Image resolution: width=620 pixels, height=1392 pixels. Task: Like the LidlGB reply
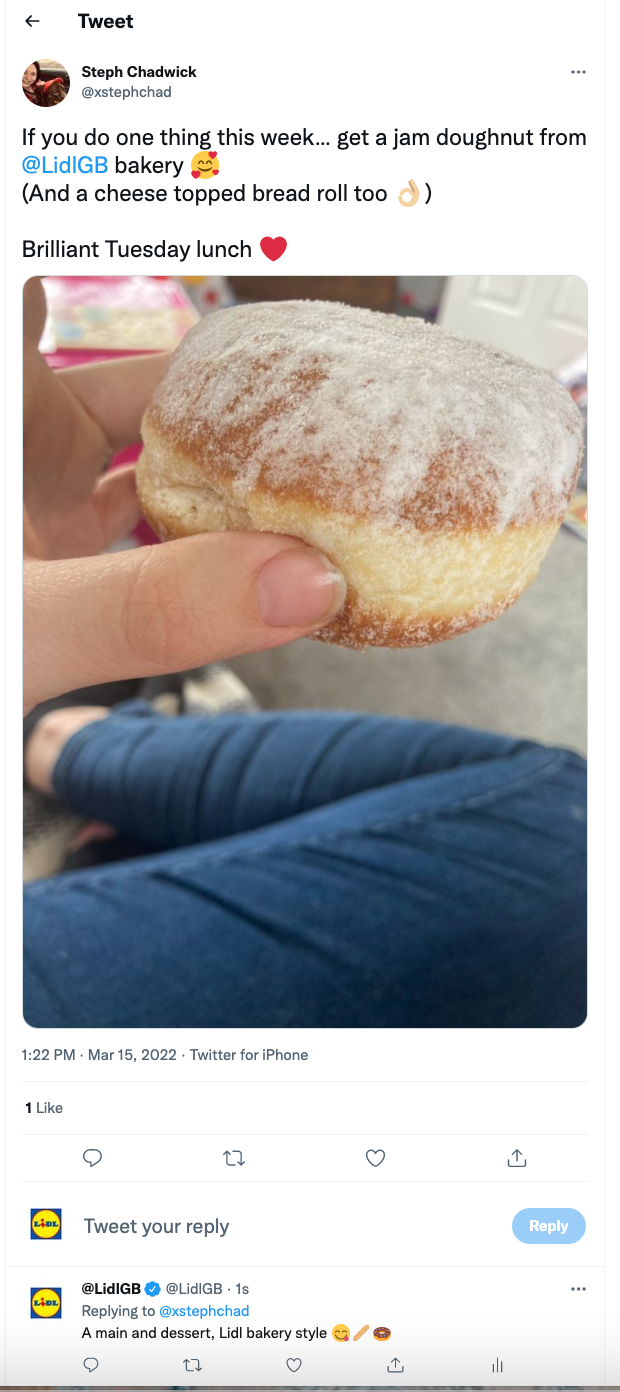click(x=294, y=1365)
